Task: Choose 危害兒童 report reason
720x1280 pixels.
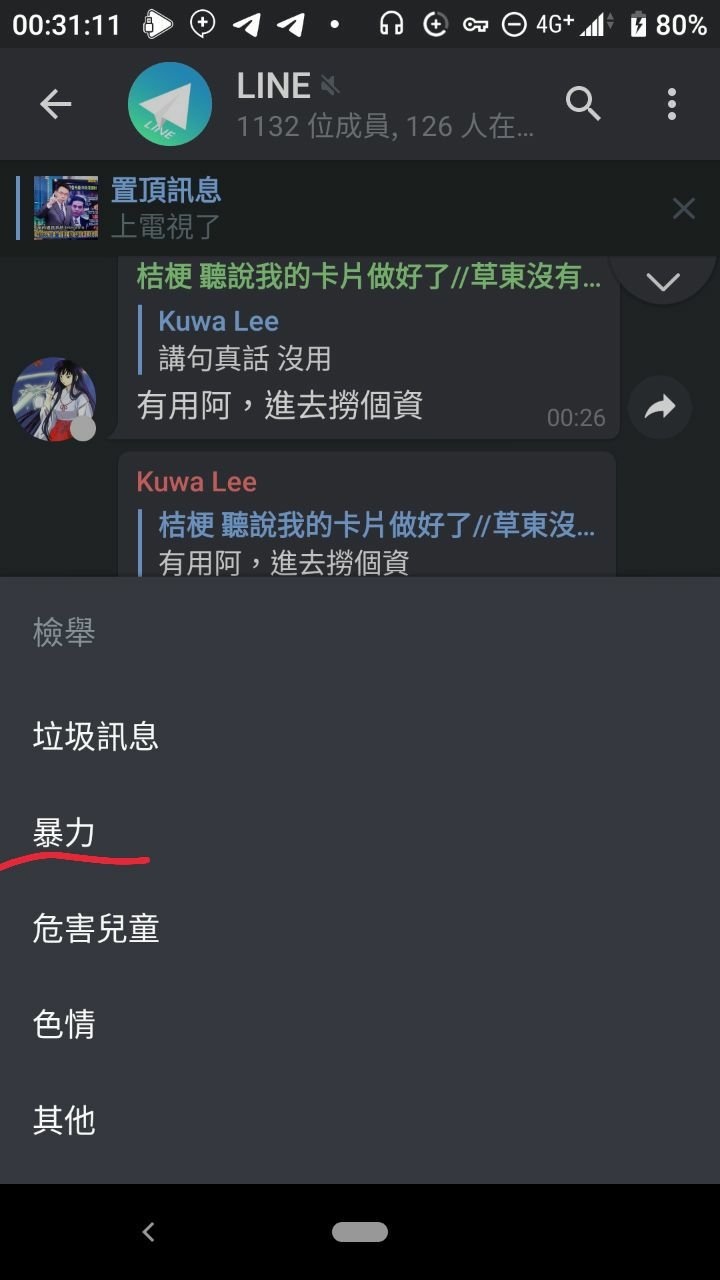Action: click(x=96, y=929)
